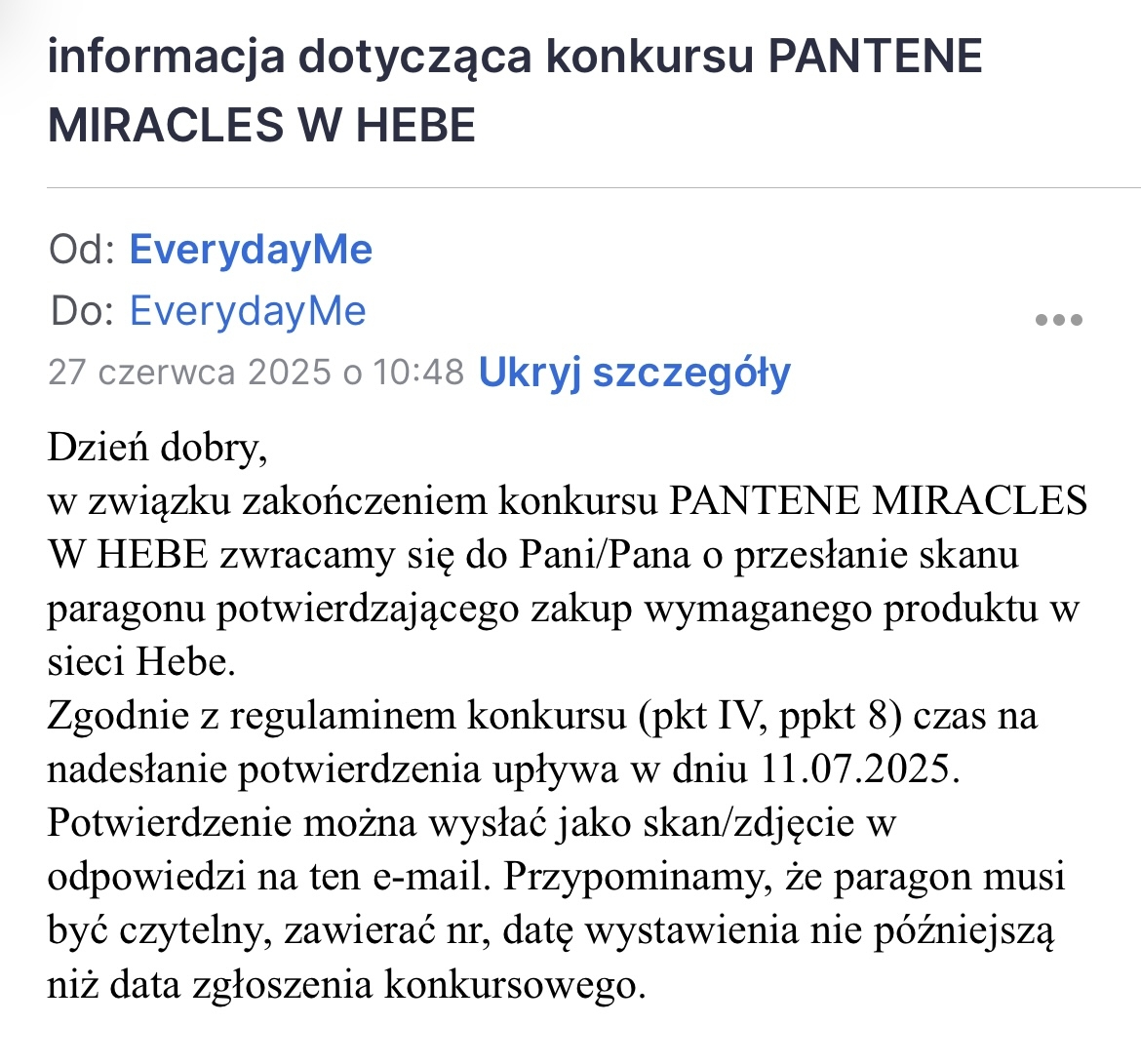
Task: Hide details via Ukryj szczegóły
Action: point(634,373)
